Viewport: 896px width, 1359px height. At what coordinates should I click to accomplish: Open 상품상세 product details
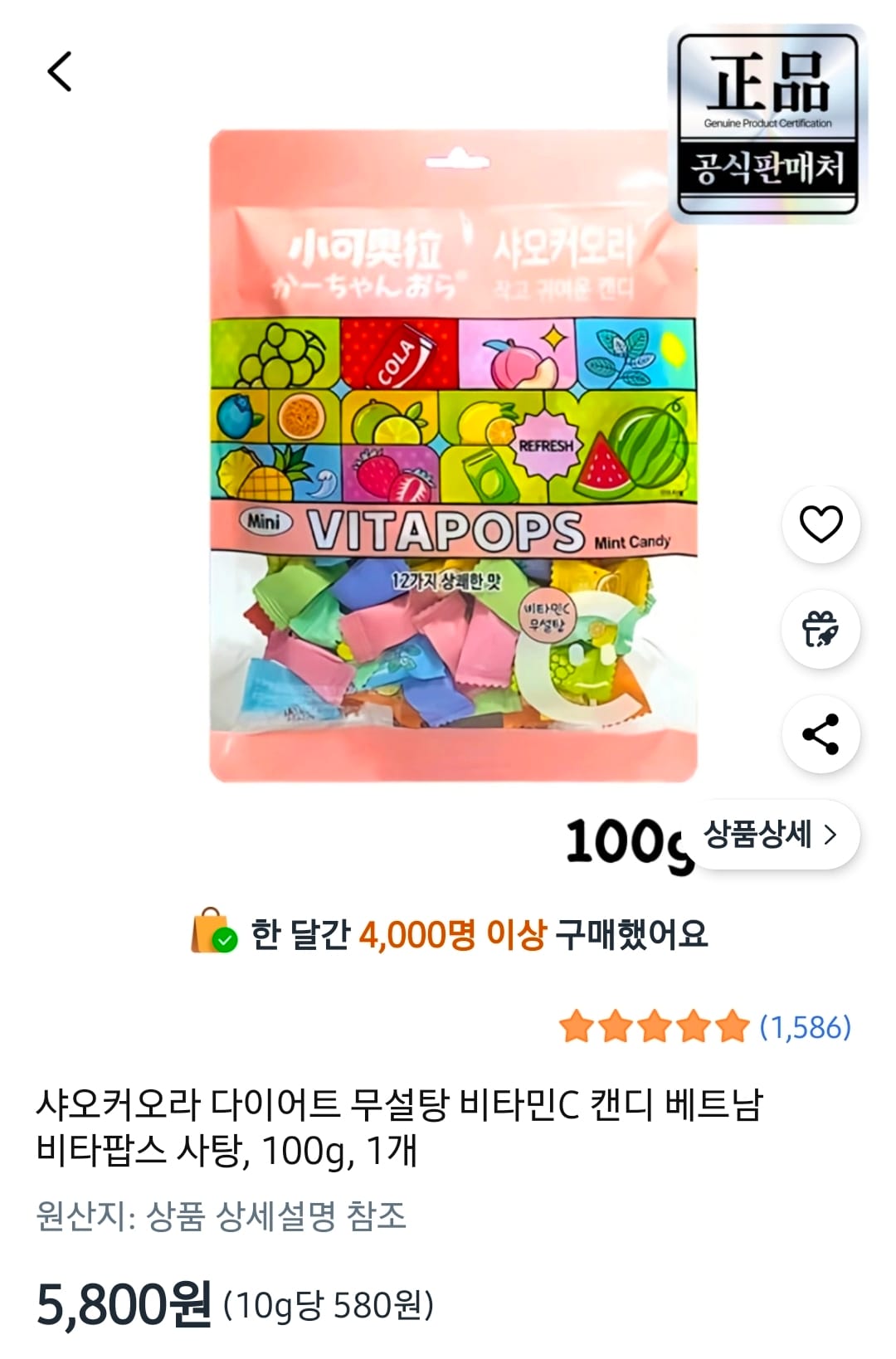click(773, 835)
